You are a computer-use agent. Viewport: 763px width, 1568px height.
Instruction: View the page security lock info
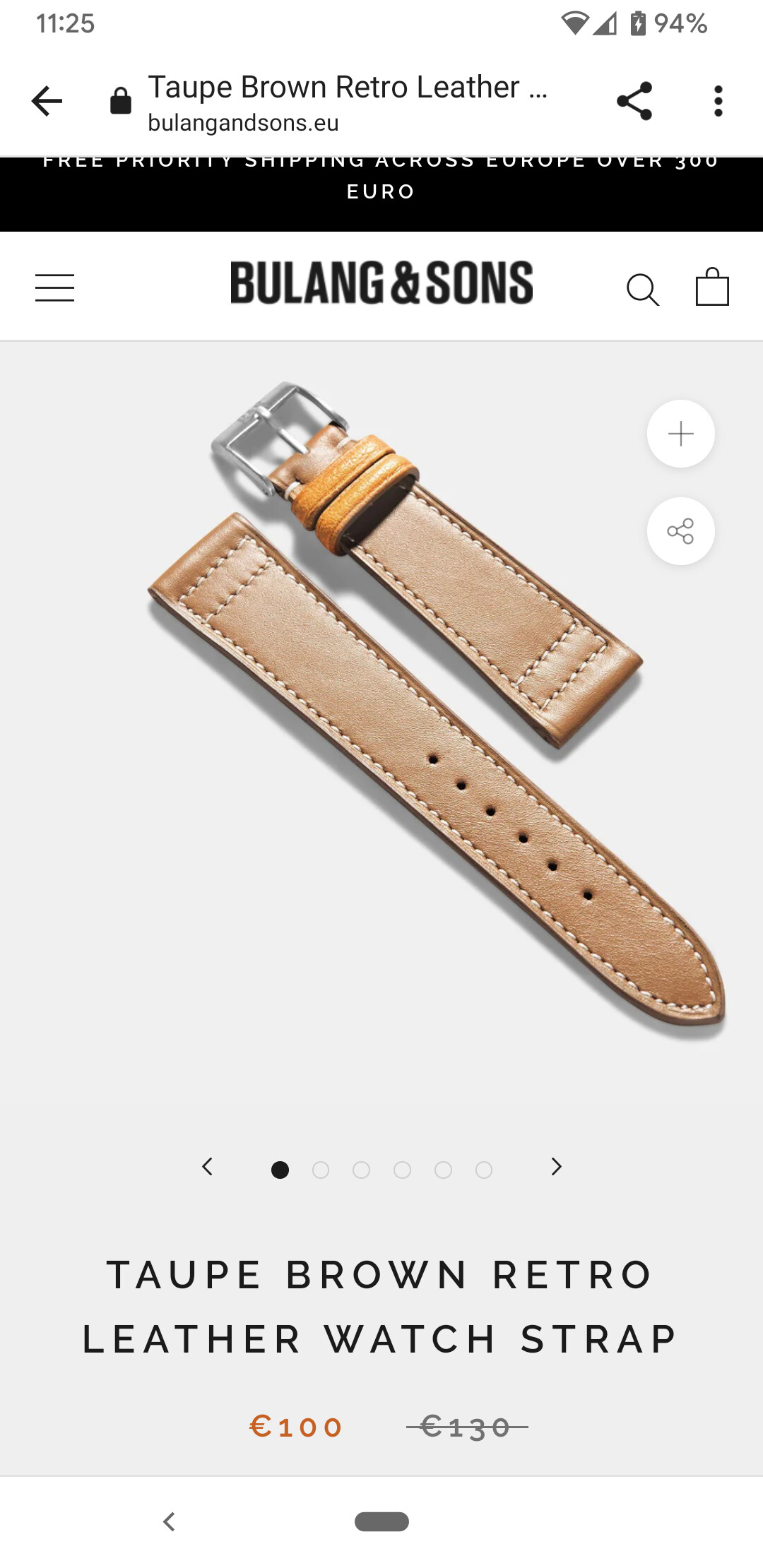point(121,101)
